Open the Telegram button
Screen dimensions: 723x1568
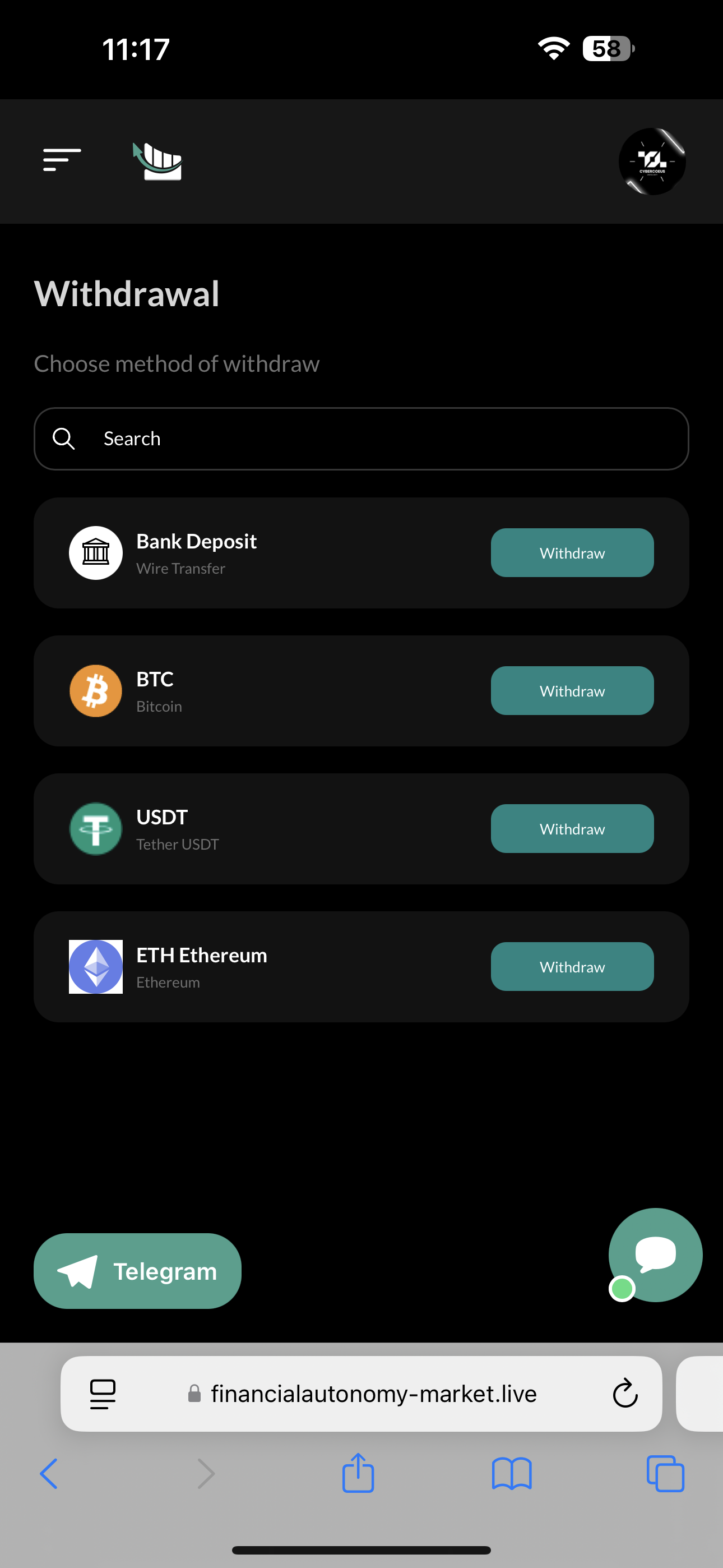tap(137, 1271)
